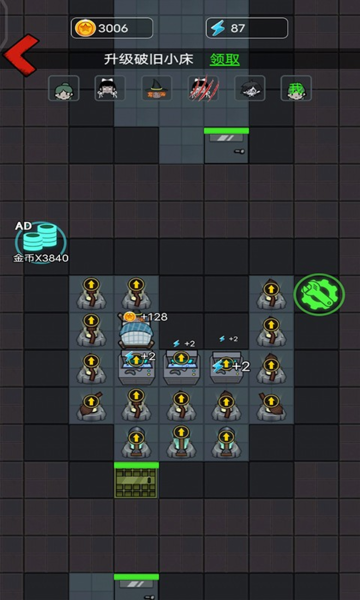Open the green wrench repair button

[319, 294]
